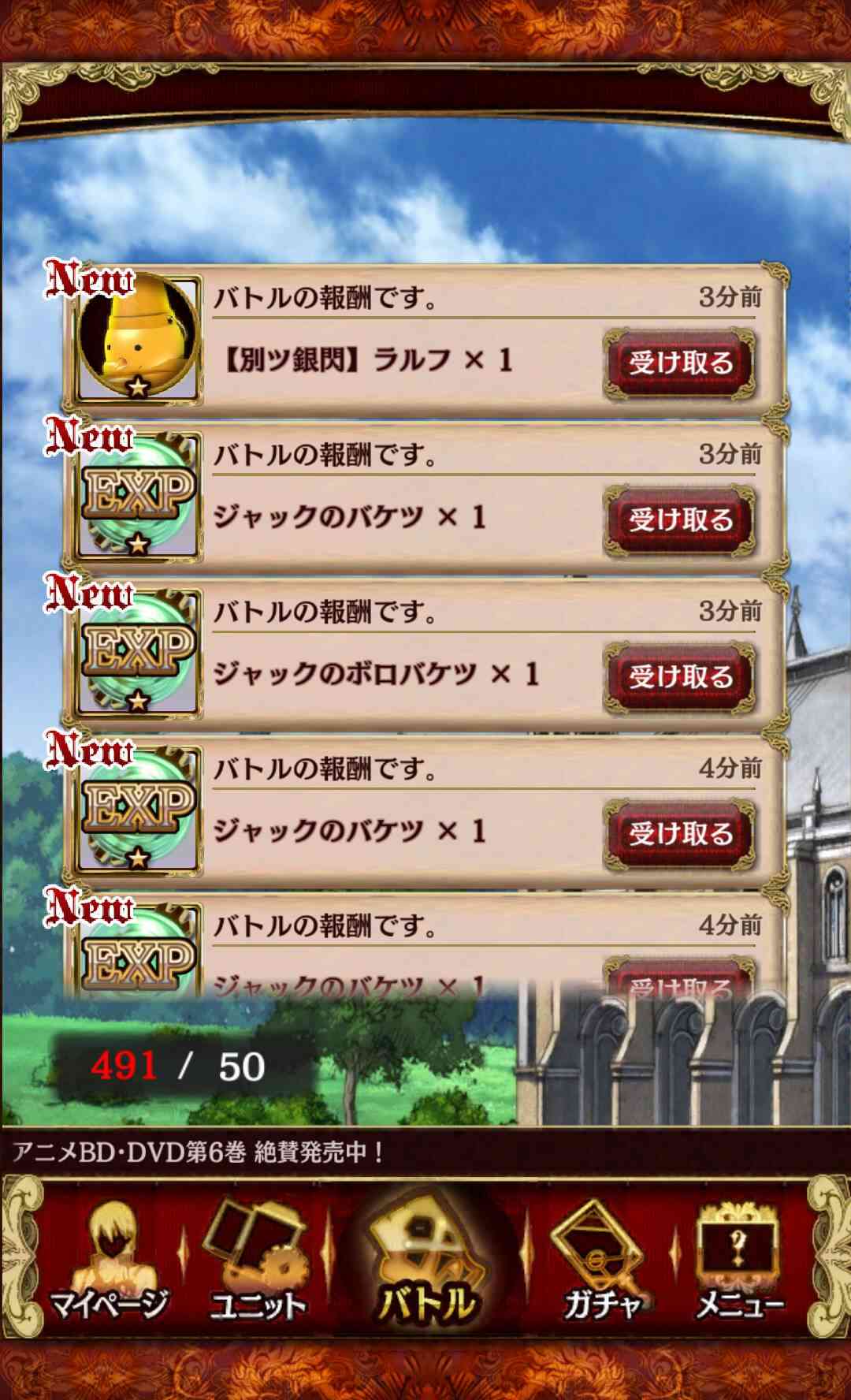Switch to the ユニット tab
Viewport: 851px width, 1400px height.
(257, 1263)
